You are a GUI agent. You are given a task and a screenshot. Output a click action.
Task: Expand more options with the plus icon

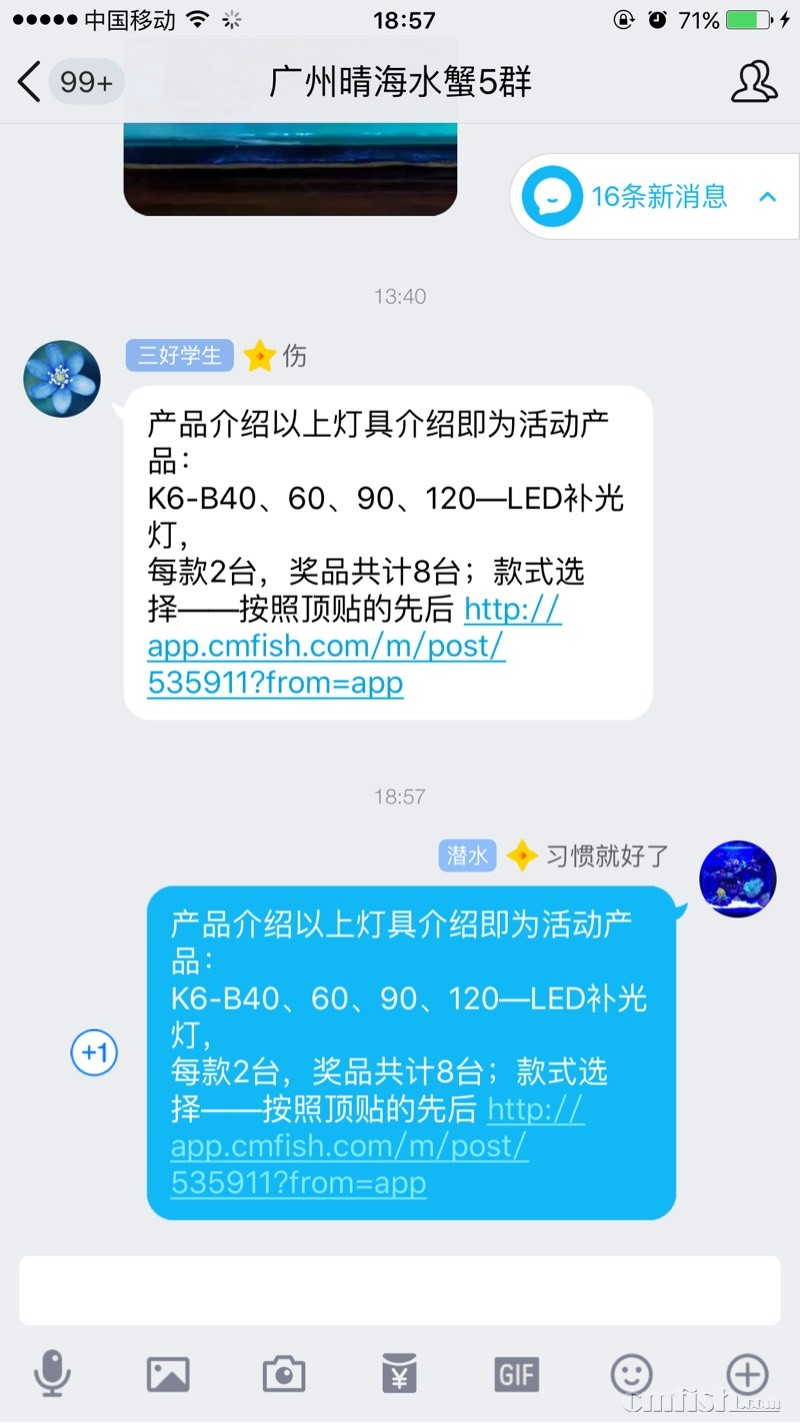(747, 1375)
